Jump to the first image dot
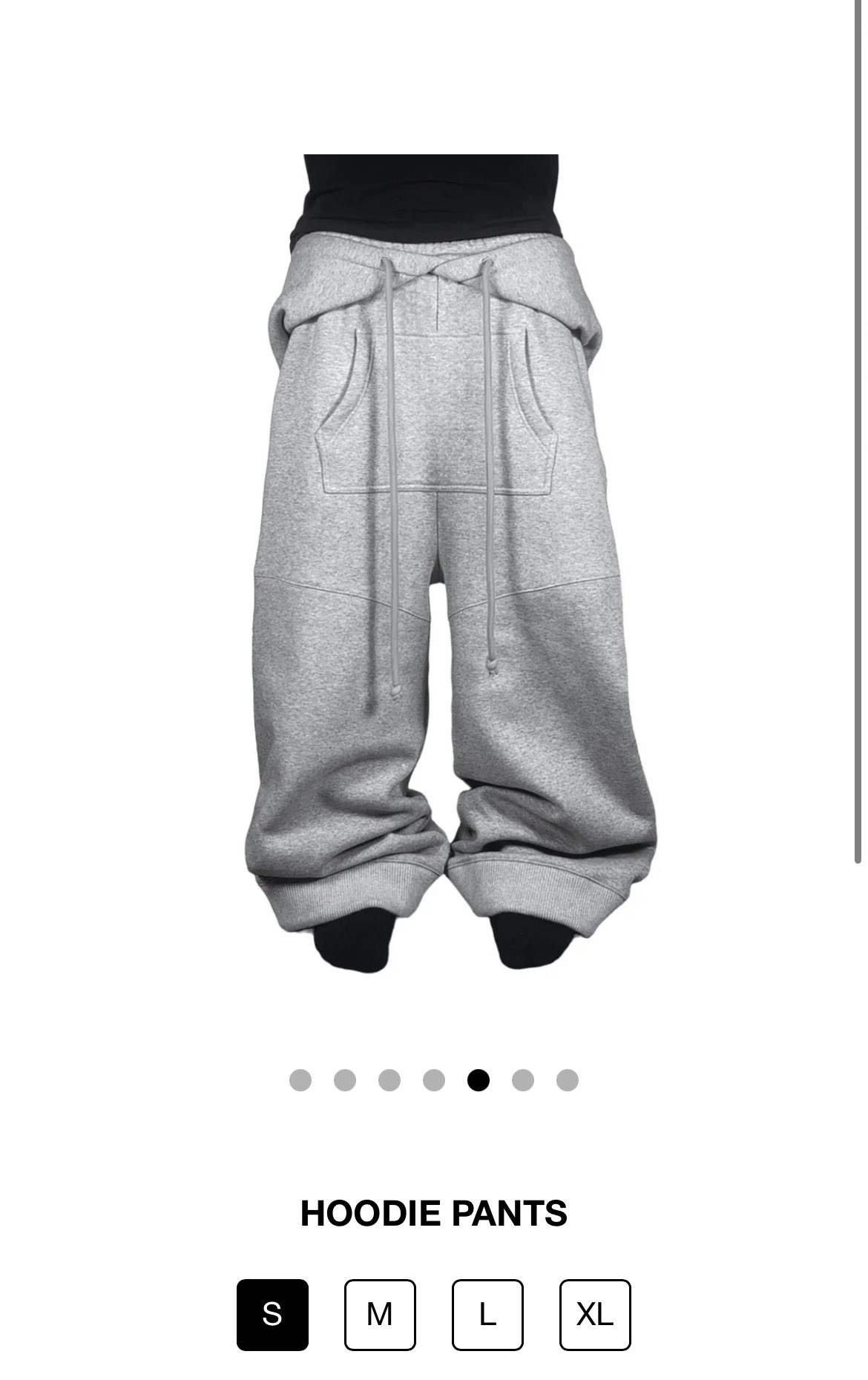868x1380 pixels. coord(300,1080)
